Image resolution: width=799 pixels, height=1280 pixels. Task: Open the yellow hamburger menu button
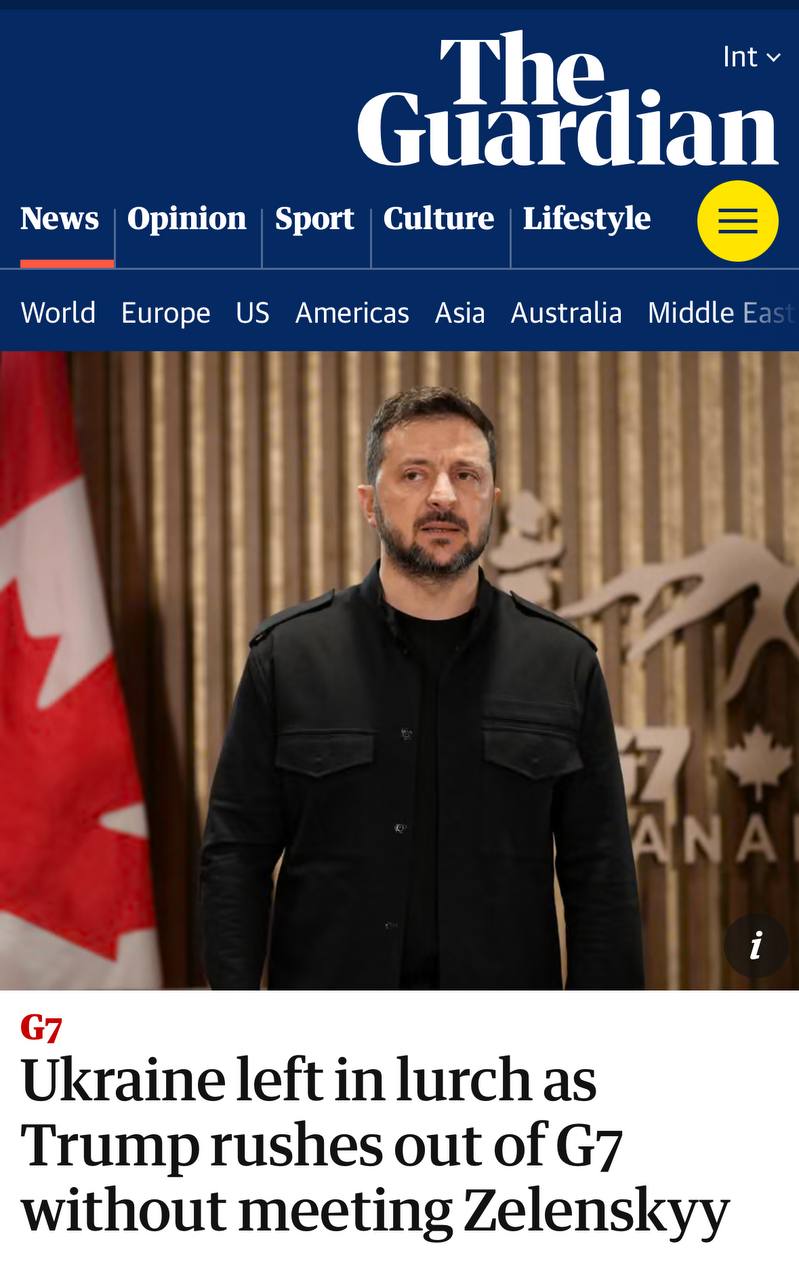coord(738,221)
